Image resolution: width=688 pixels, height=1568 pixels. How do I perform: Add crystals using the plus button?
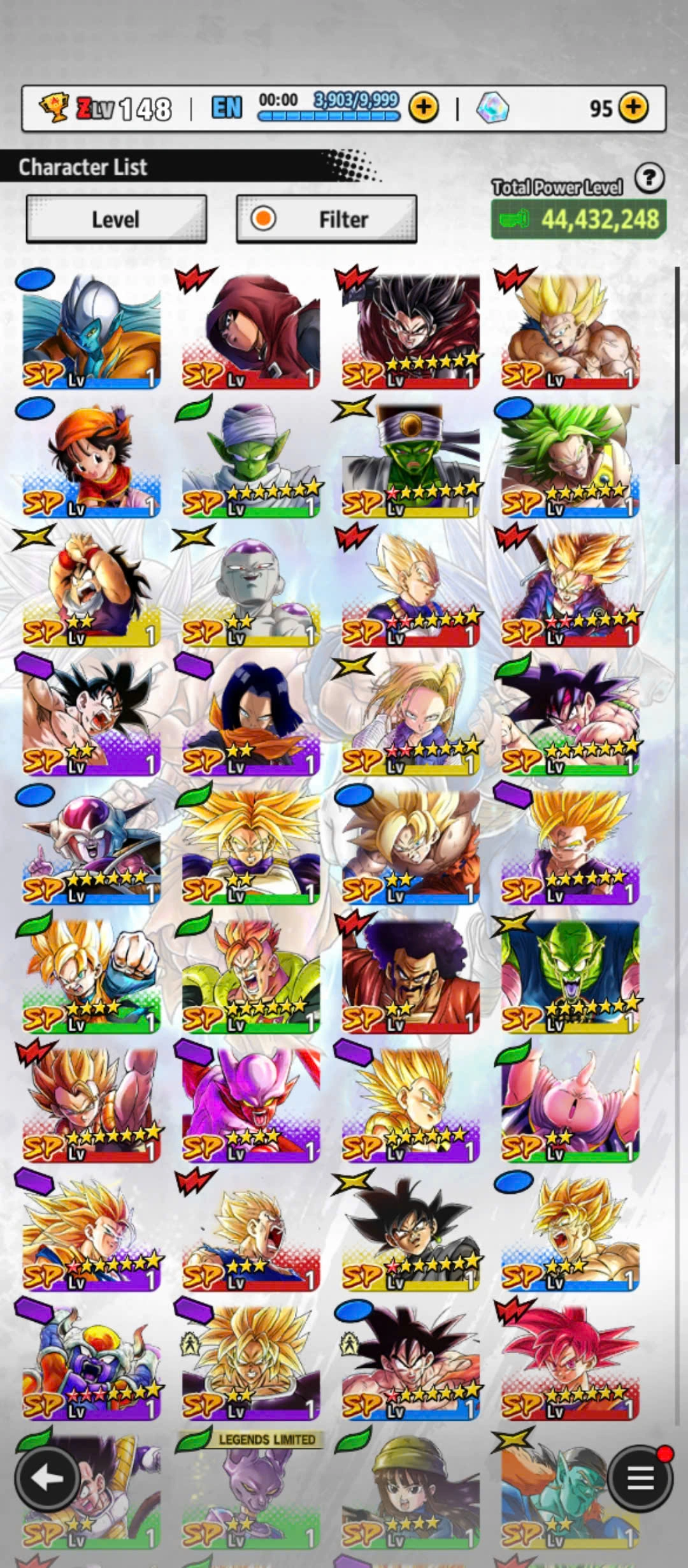point(633,108)
